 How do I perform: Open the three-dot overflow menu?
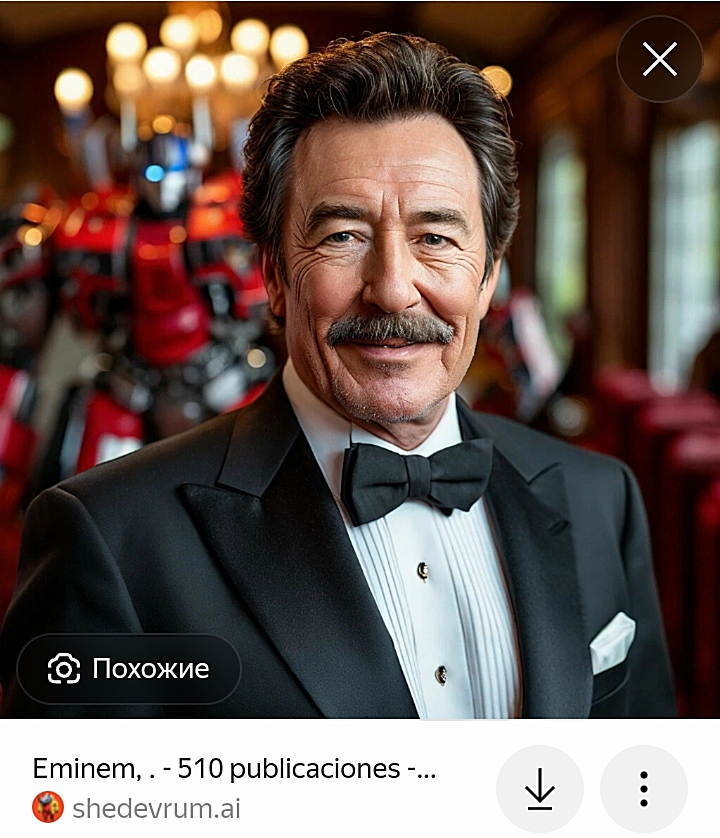tap(644, 790)
